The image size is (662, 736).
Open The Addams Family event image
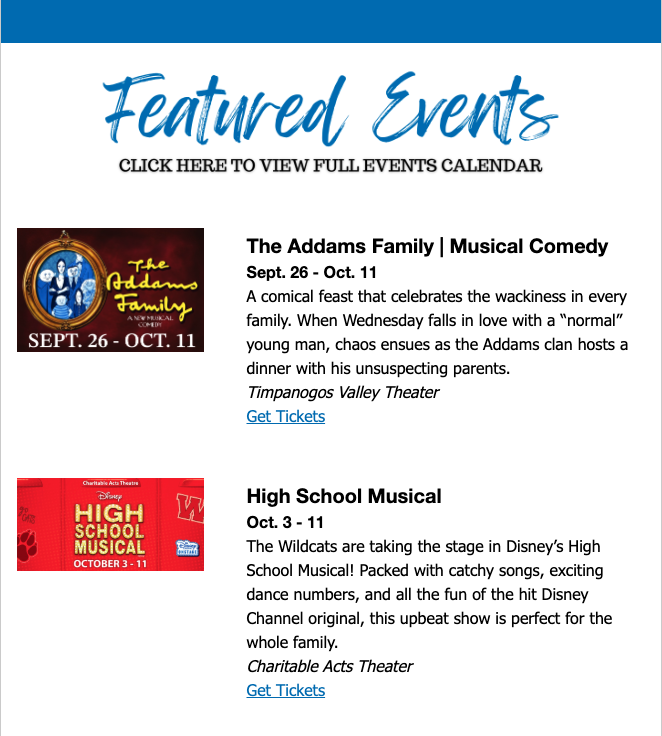110,290
